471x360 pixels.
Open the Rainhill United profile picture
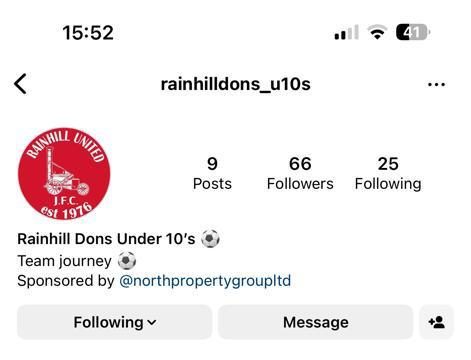[x=64, y=174]
